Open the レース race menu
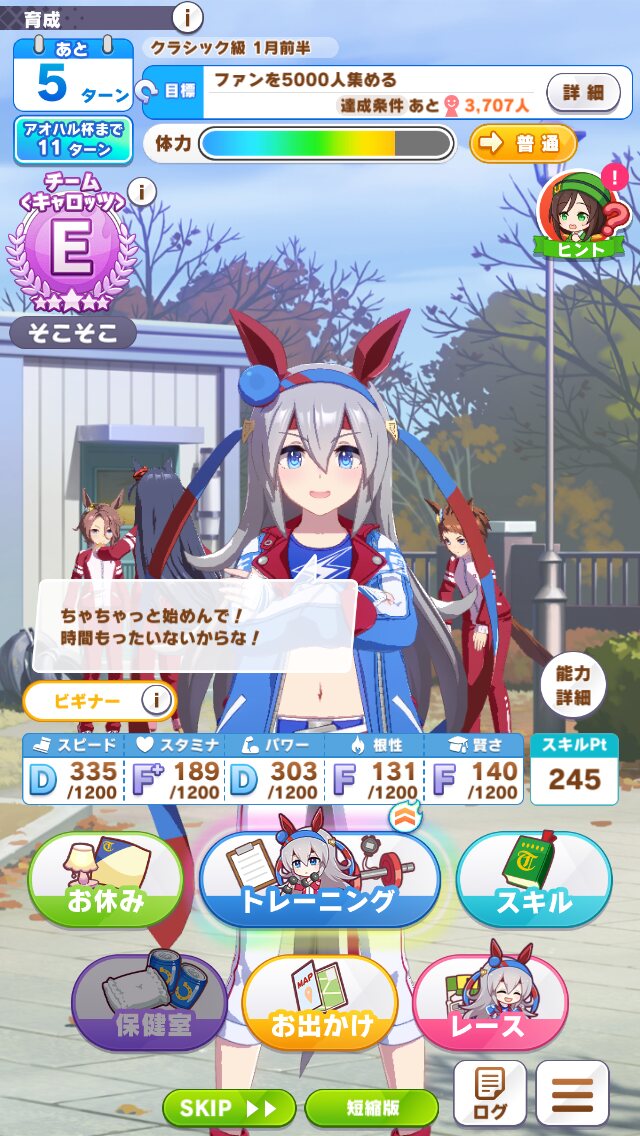The image size is (640, 1136). (490, 1003)
